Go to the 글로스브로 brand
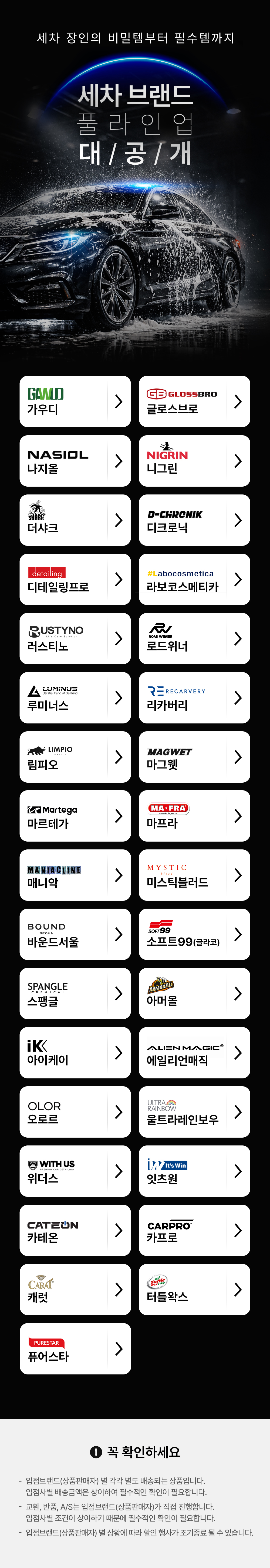The height and width of the screenshot is (1568, 270). tap(194, 401)
